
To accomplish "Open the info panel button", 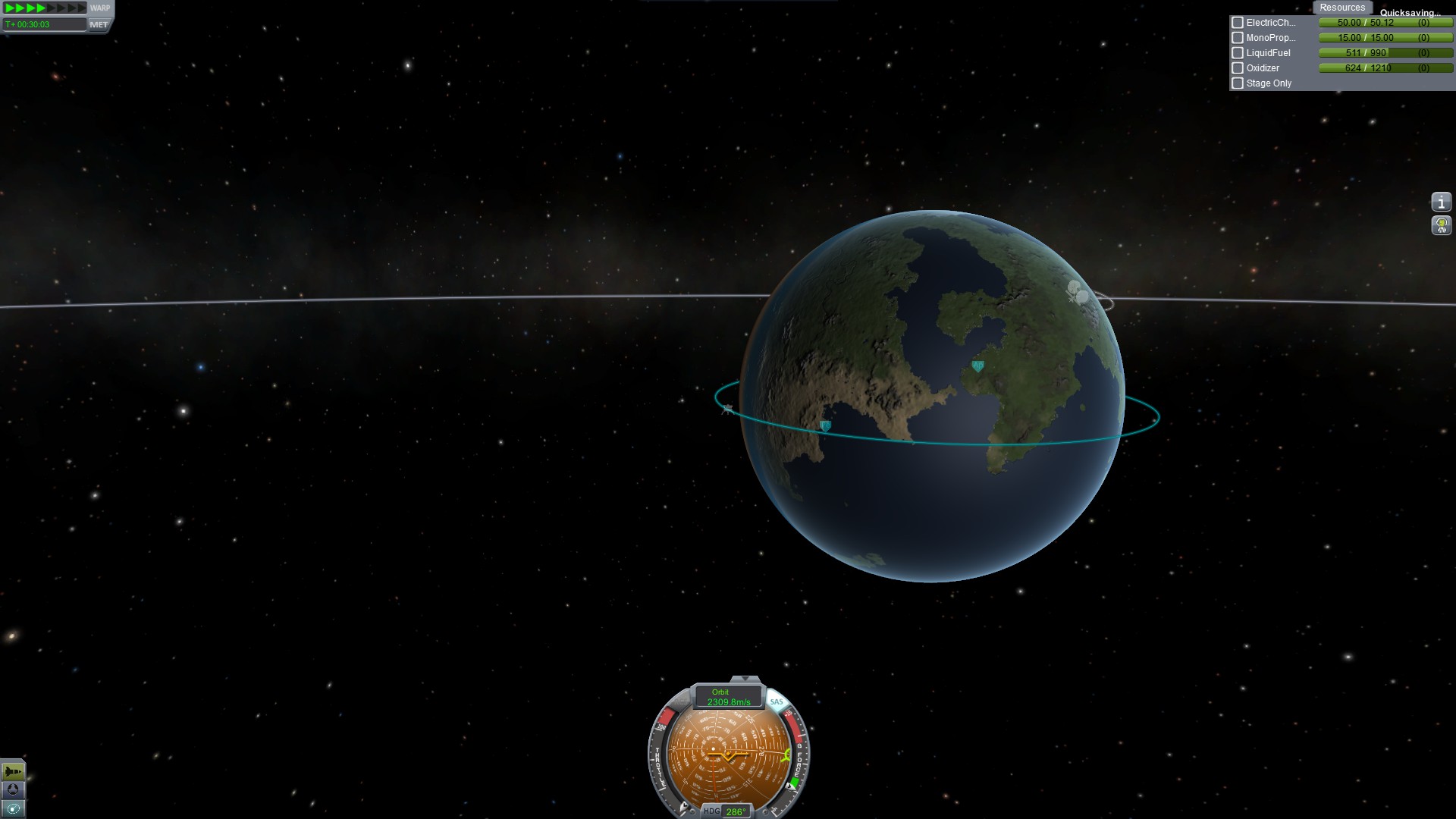I will click(x=1441, y=202).
